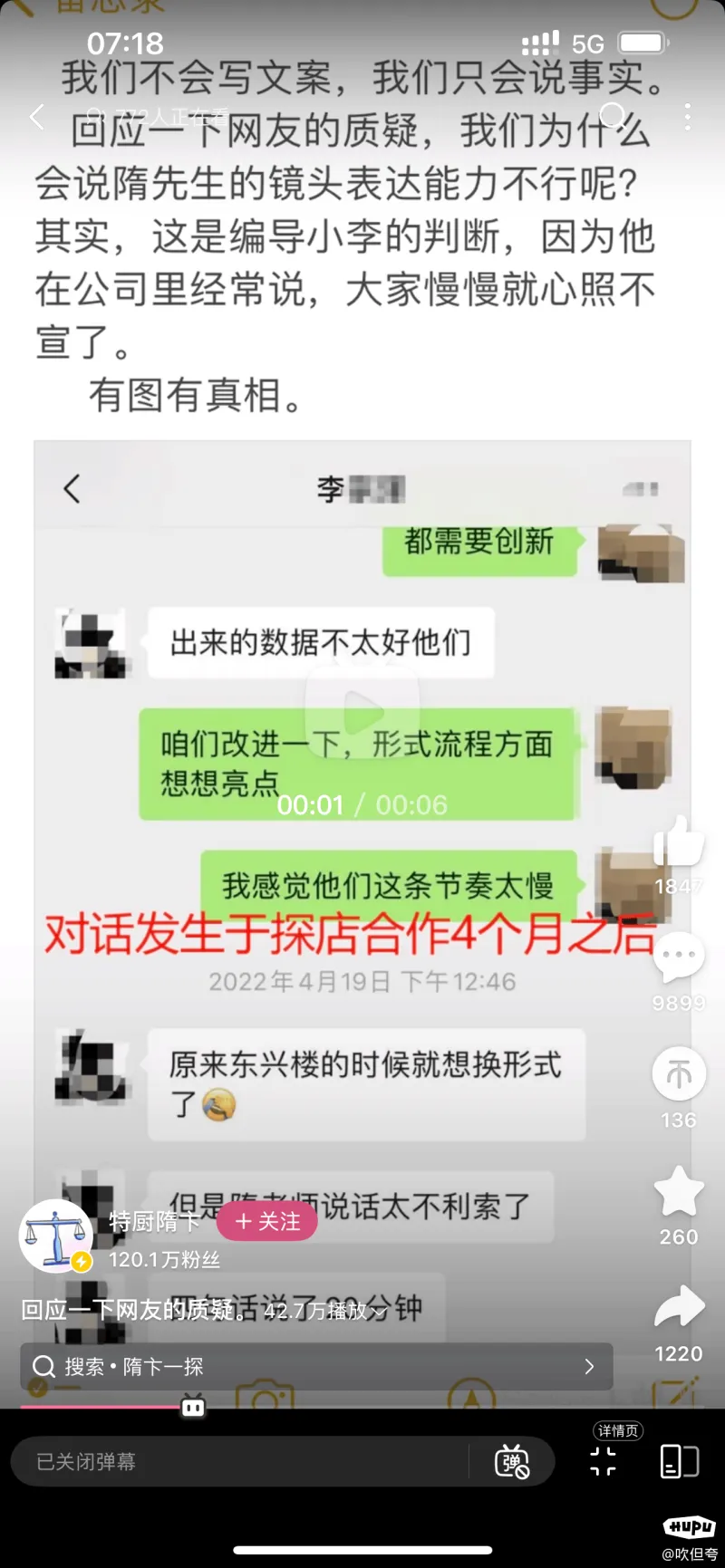725x1568 pixels.
Task: Like the video with thumbs-up icon
Action: (x=679, y=842)
